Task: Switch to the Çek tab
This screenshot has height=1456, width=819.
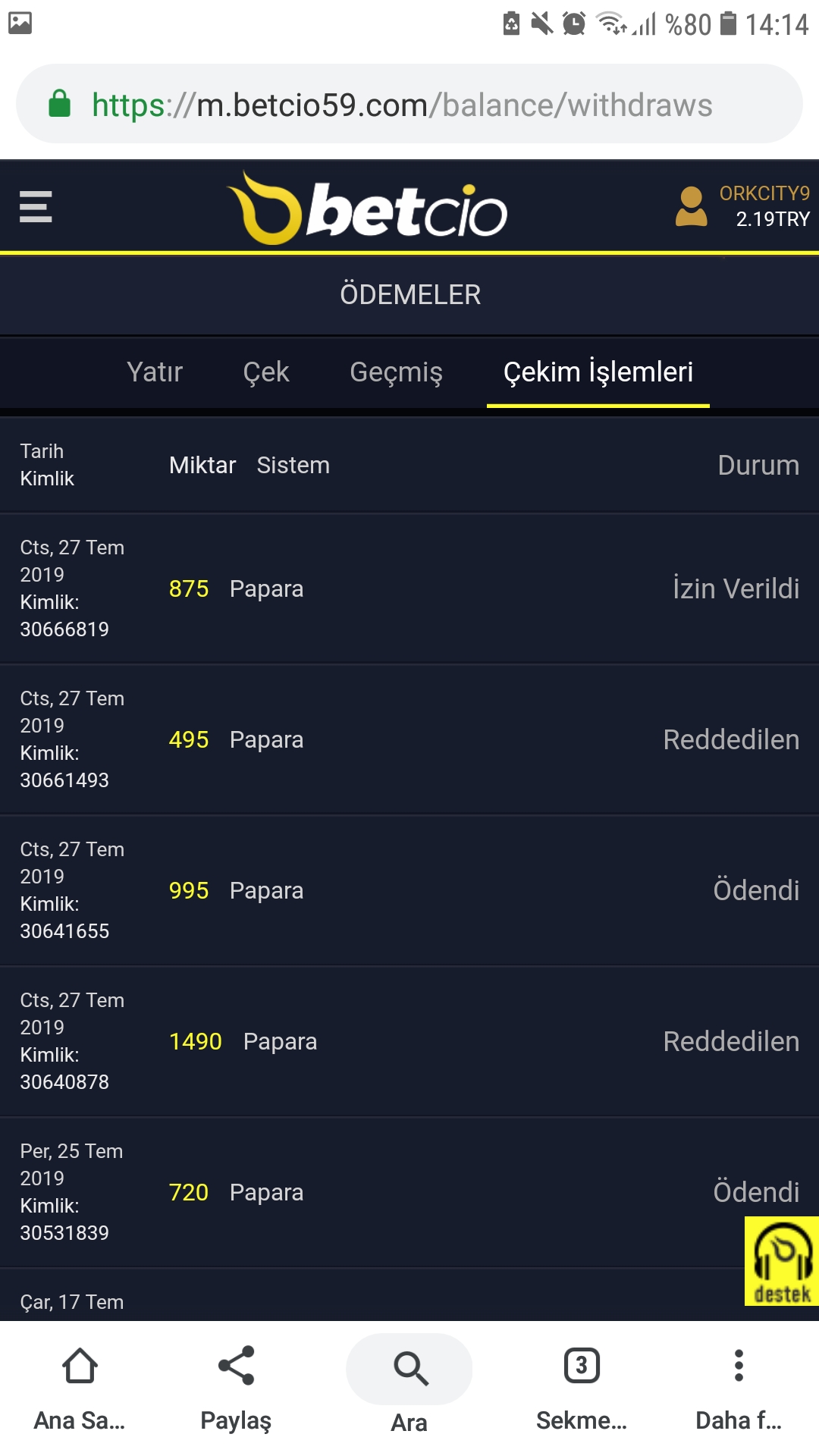Action: point(266,372)
